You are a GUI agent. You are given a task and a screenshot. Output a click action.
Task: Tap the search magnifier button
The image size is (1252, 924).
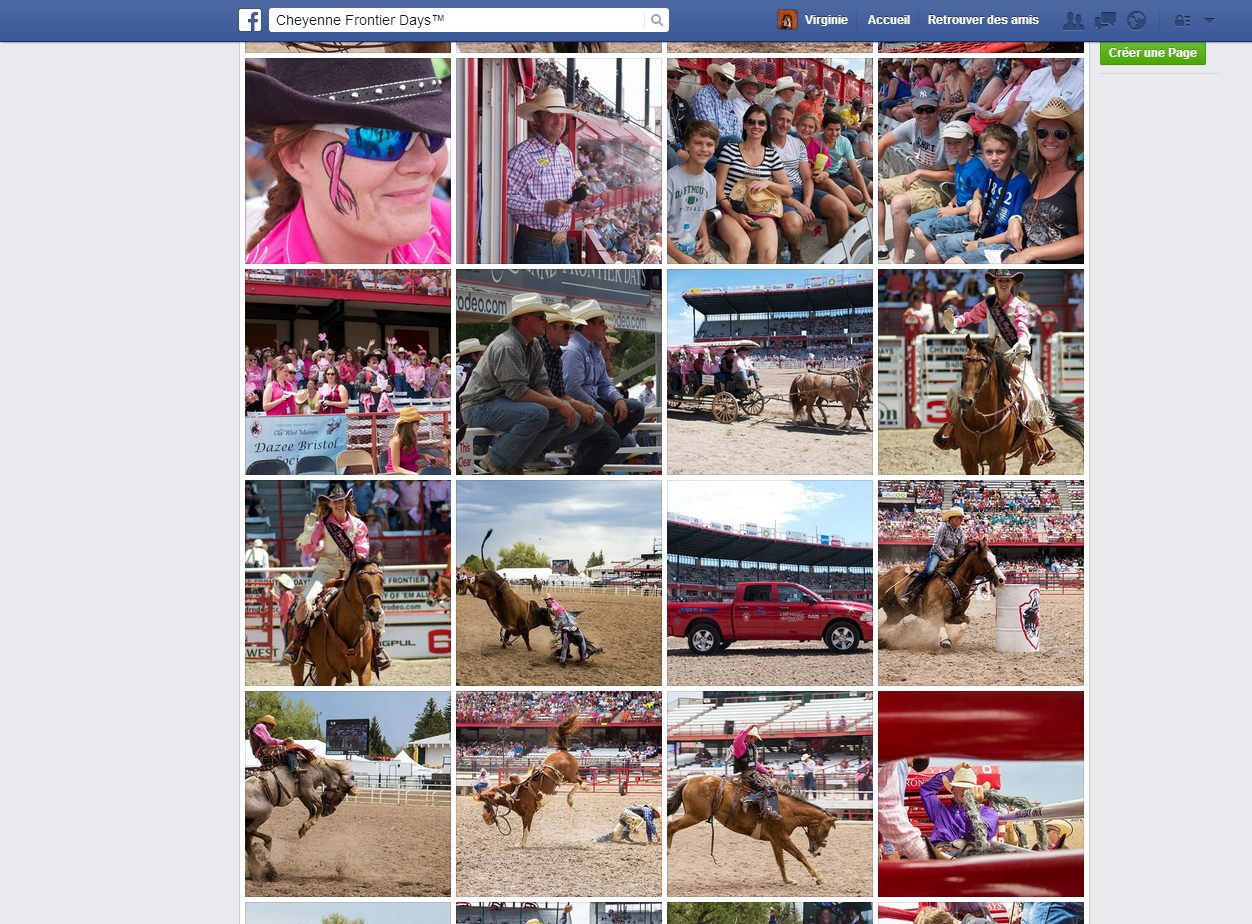(657, 20)
